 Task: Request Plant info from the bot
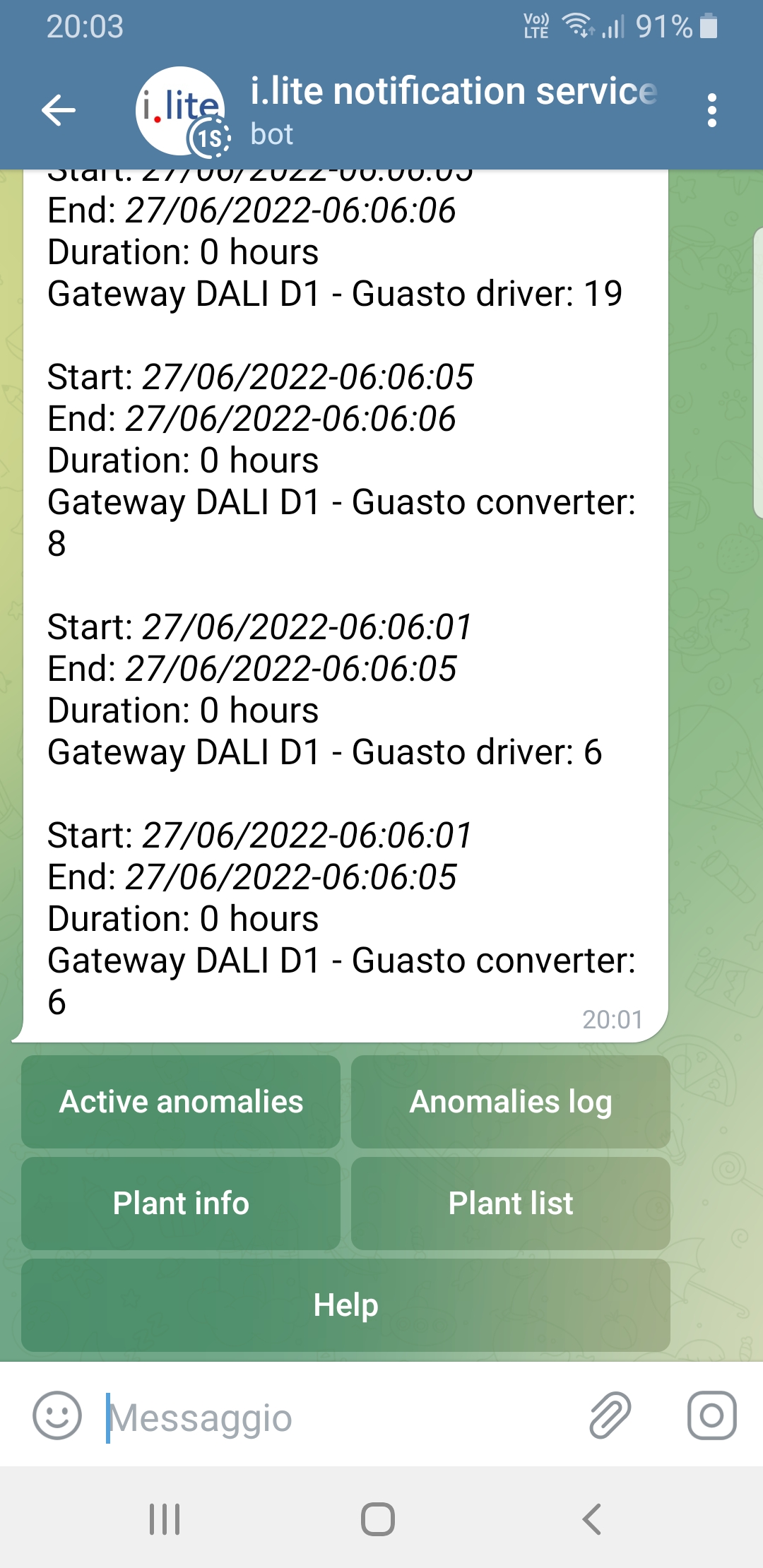tap(181, 1204)
